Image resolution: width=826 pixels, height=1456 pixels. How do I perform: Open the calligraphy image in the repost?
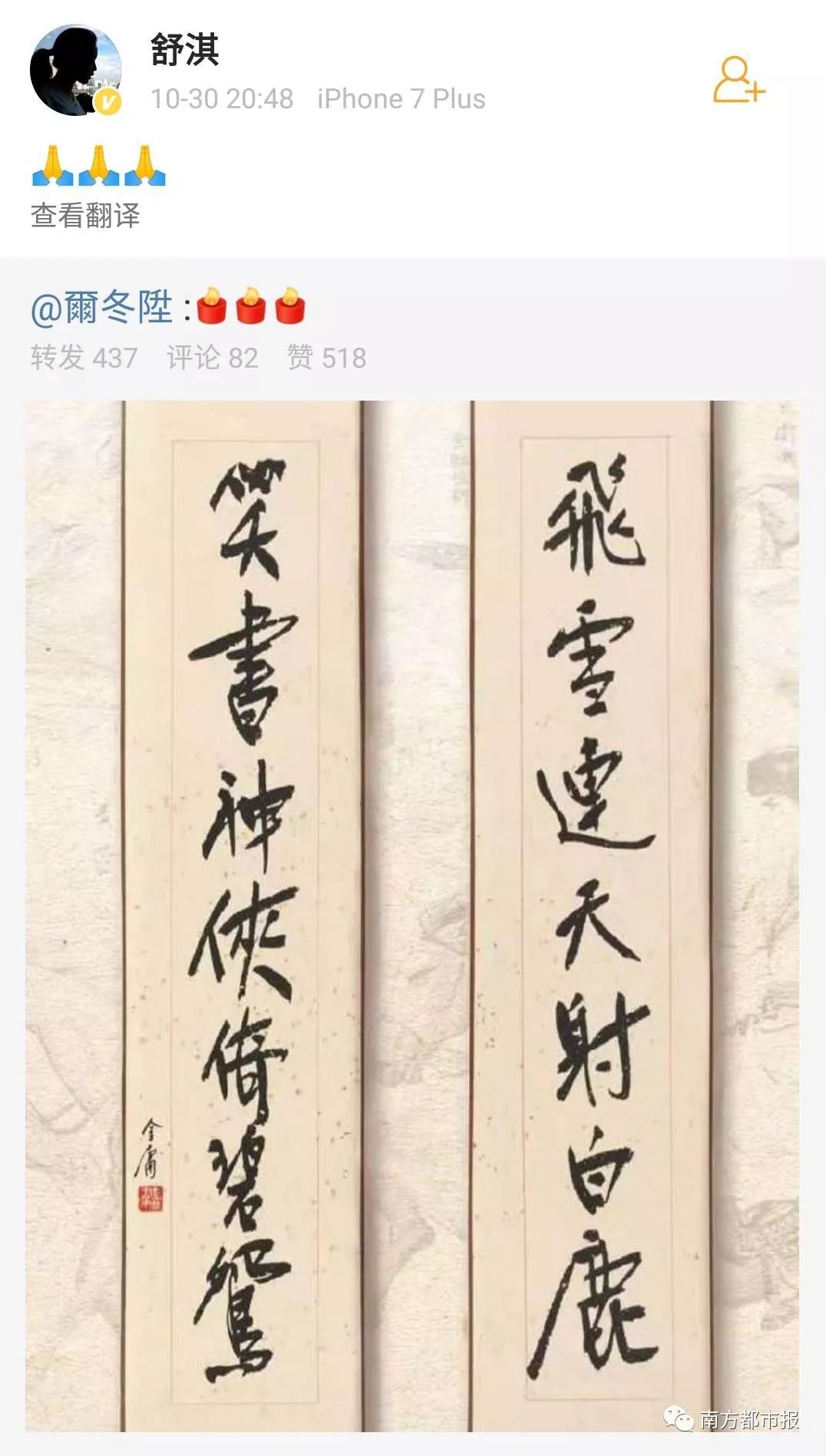tap(412, 915)
